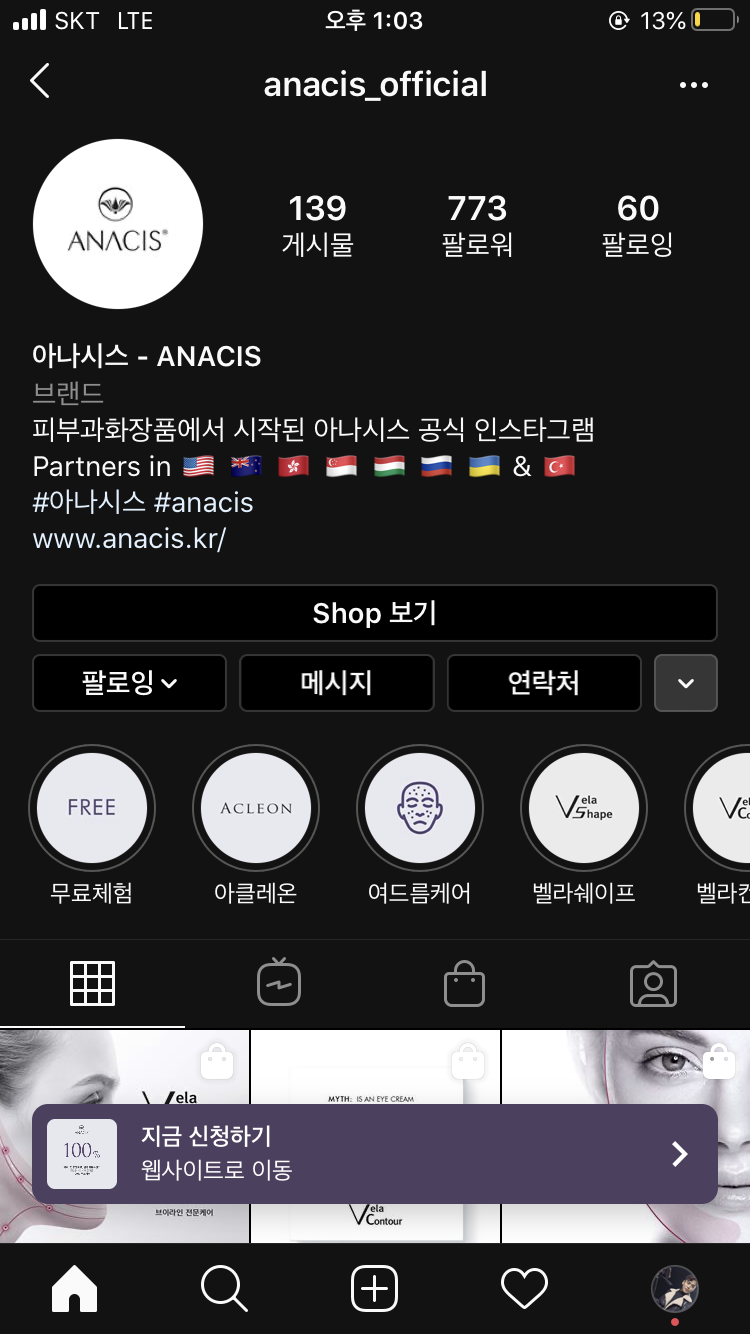The image size is (750, 1334).
Task: Open the 무료체험 story highlight
Action: (92, 808)
